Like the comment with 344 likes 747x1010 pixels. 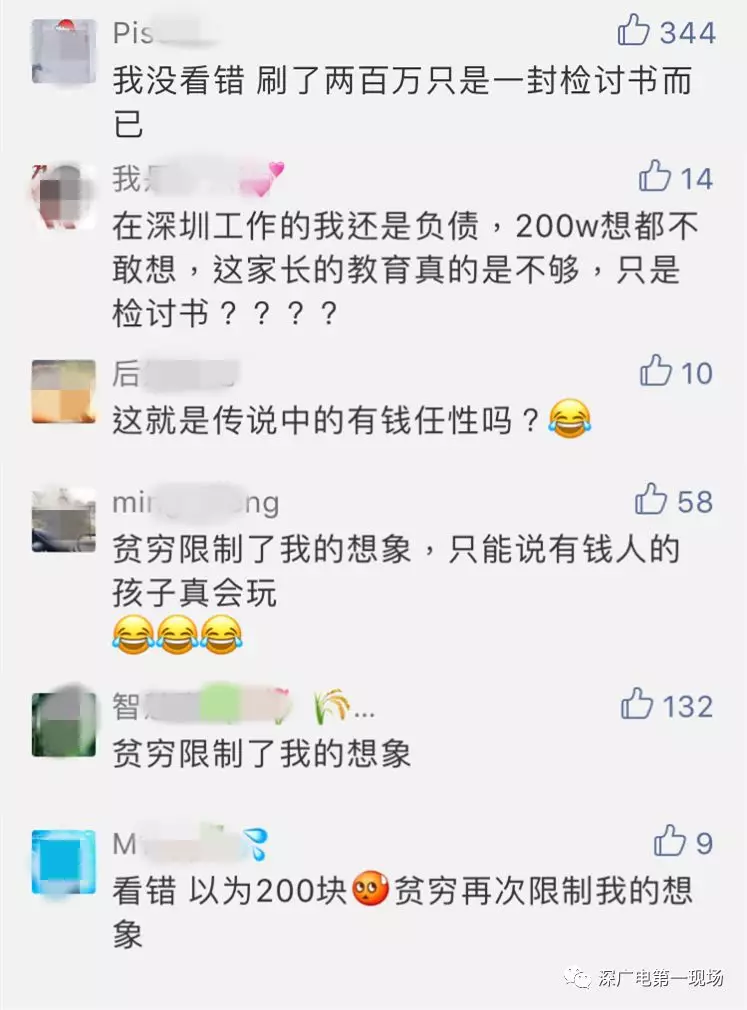(x=634, y=31)
